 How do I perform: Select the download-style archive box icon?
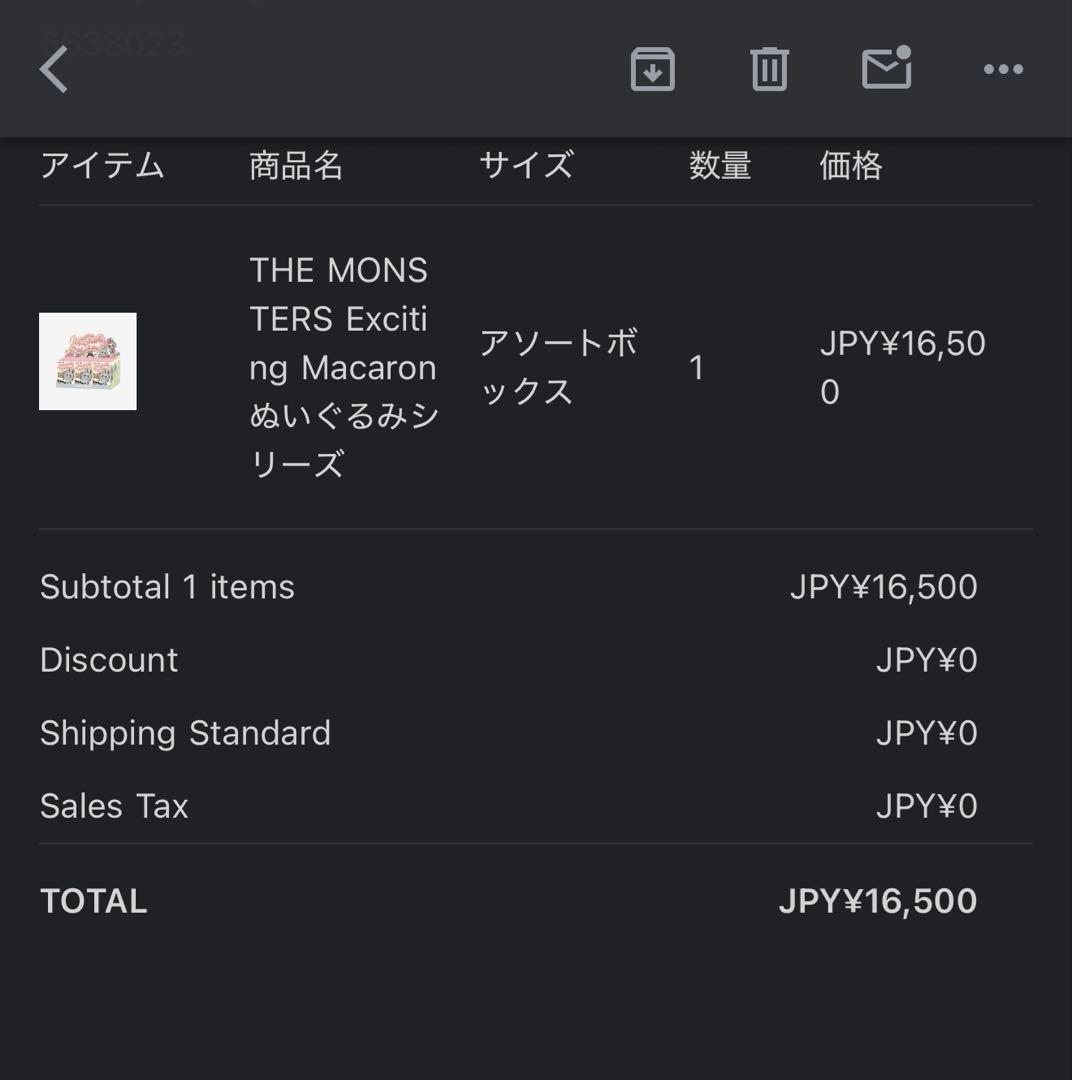coord(653,69)
